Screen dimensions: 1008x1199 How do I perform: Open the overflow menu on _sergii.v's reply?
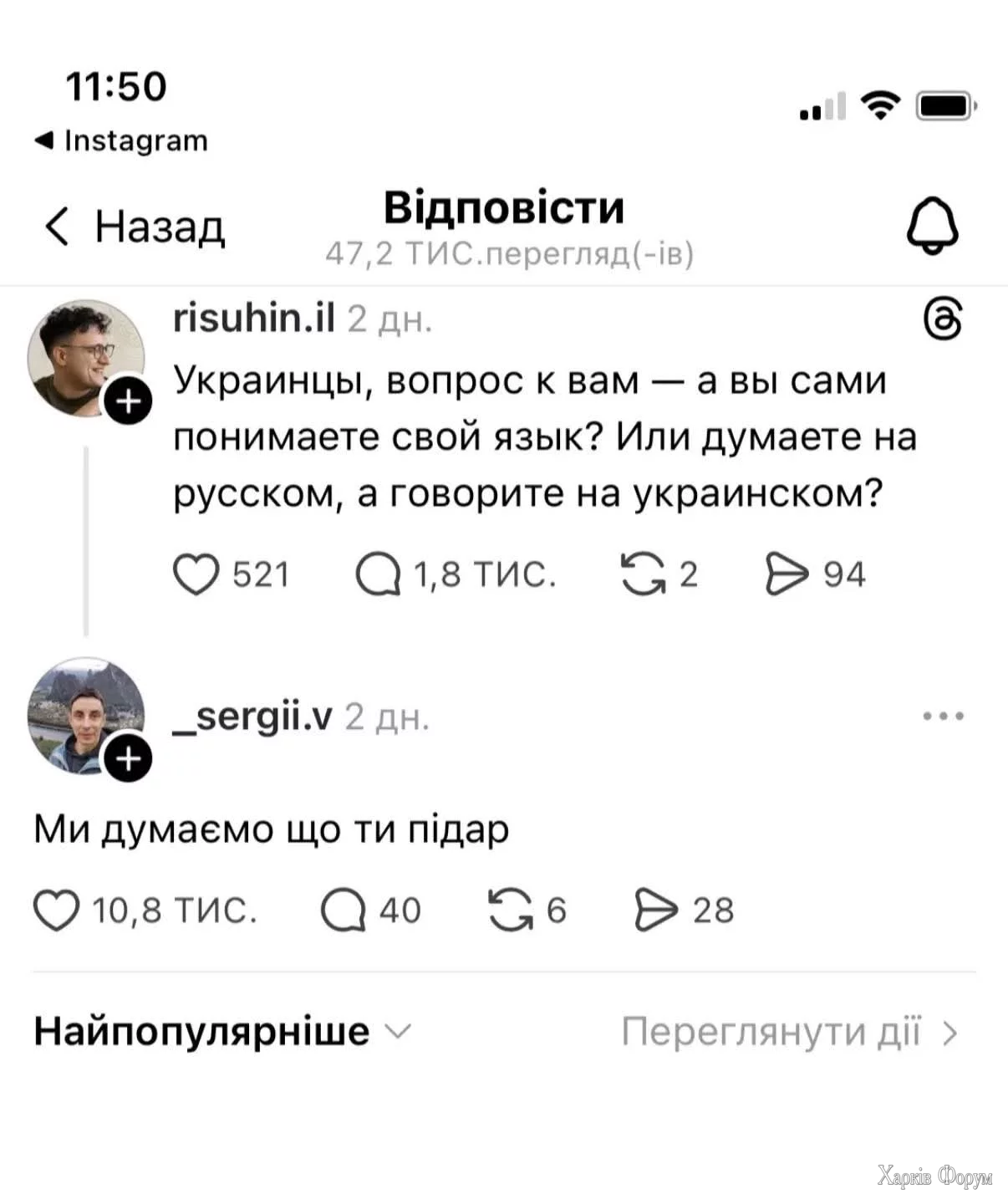(944, 717)
